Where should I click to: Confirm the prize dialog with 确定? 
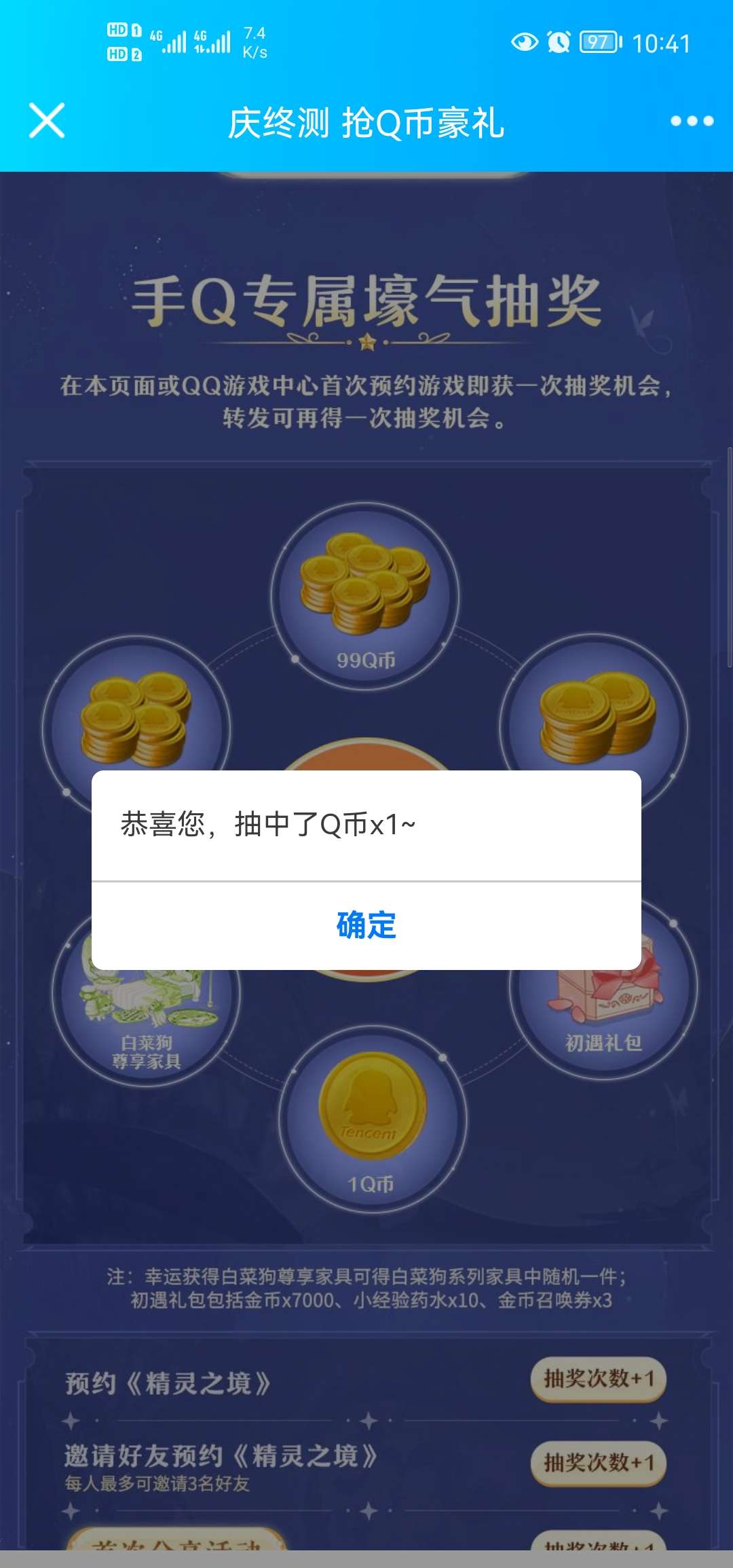366,925
